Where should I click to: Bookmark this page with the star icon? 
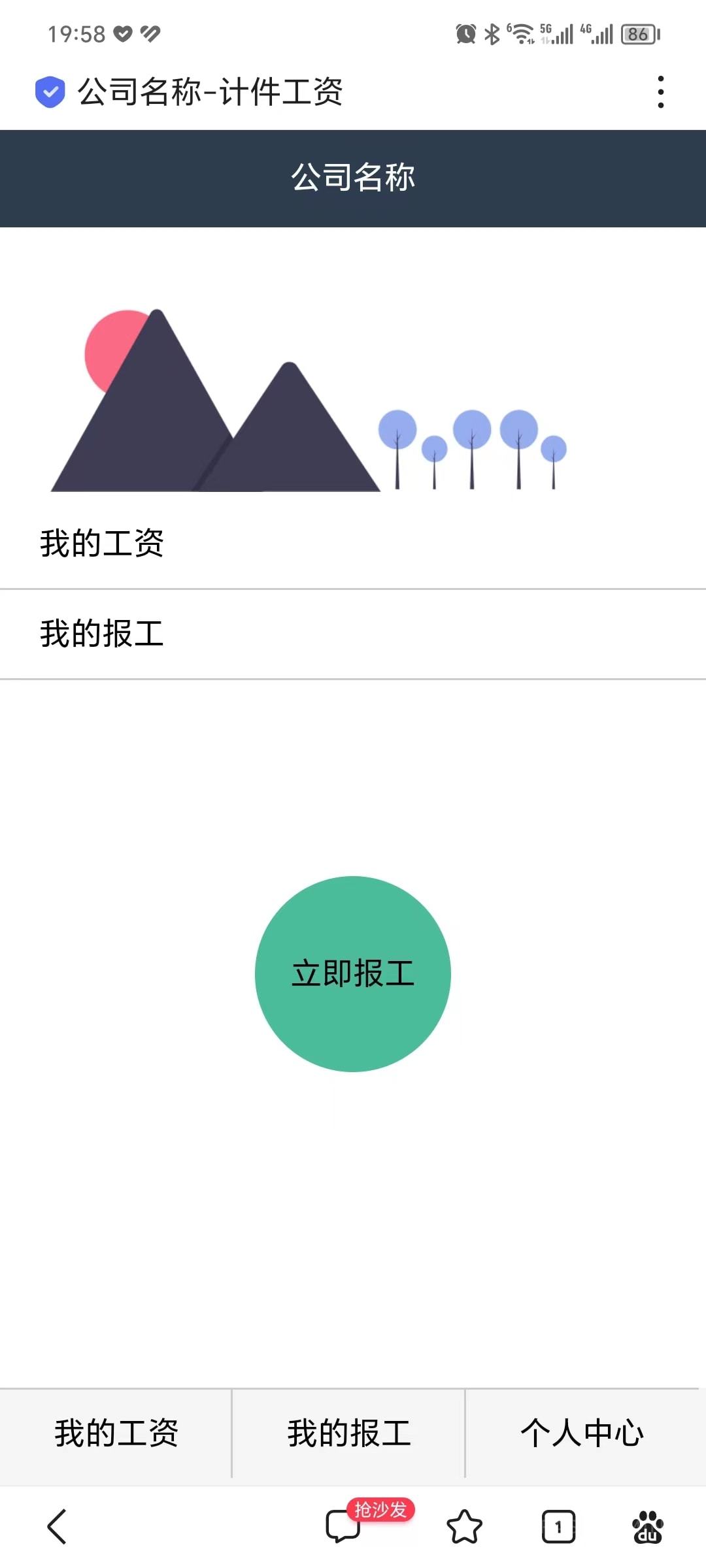pyautogui.click(x=464, y=1527)
